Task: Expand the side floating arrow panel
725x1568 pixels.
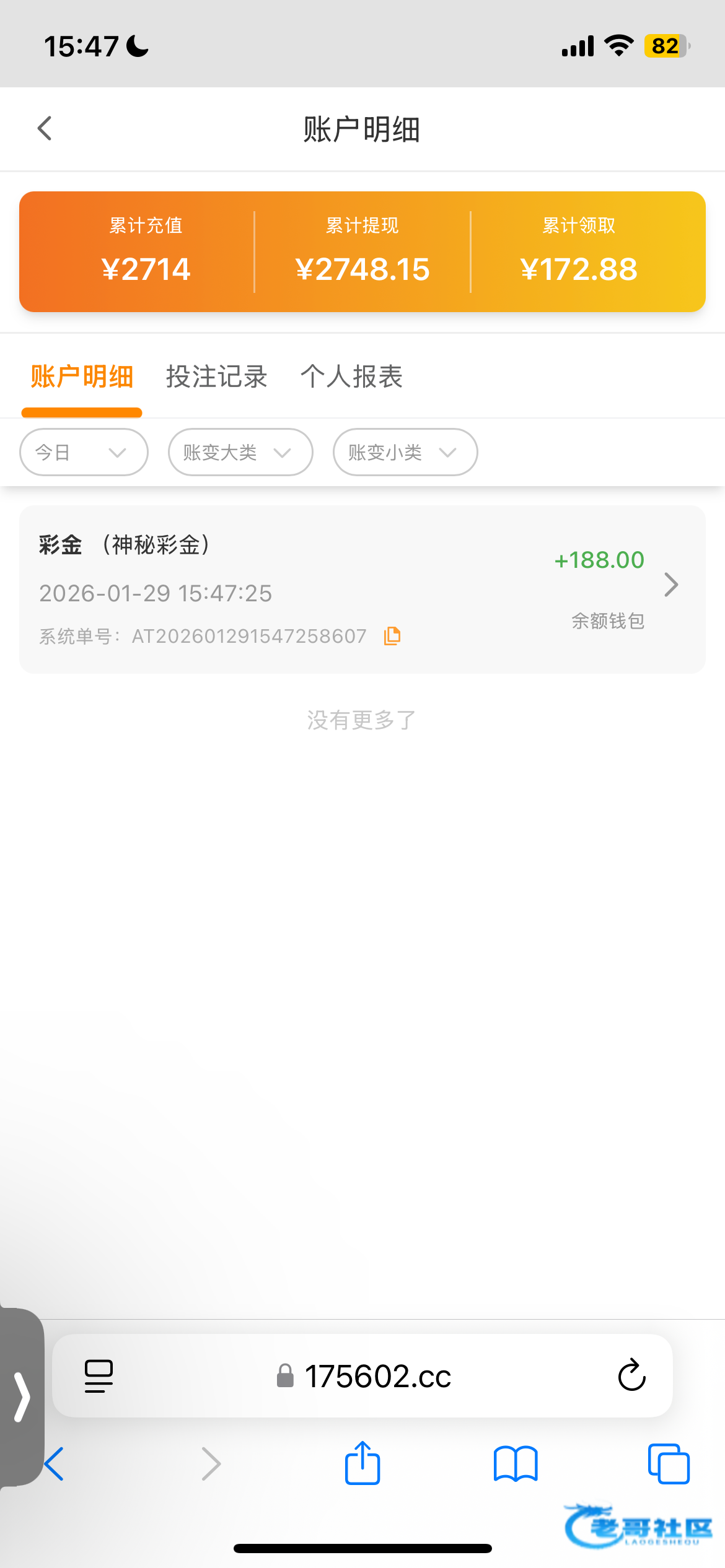Action: [22, 1396]
